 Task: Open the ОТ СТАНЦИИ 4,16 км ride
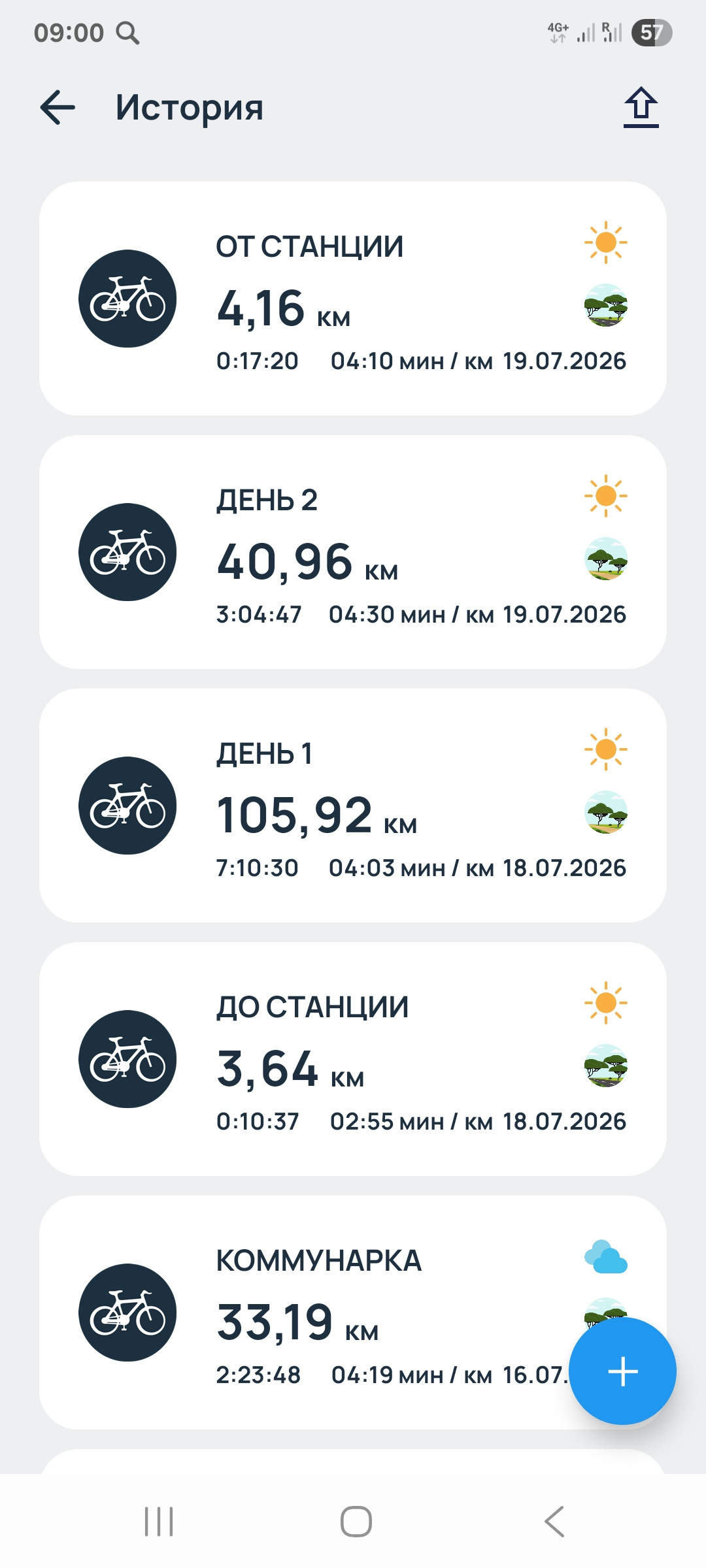(353, 299)
